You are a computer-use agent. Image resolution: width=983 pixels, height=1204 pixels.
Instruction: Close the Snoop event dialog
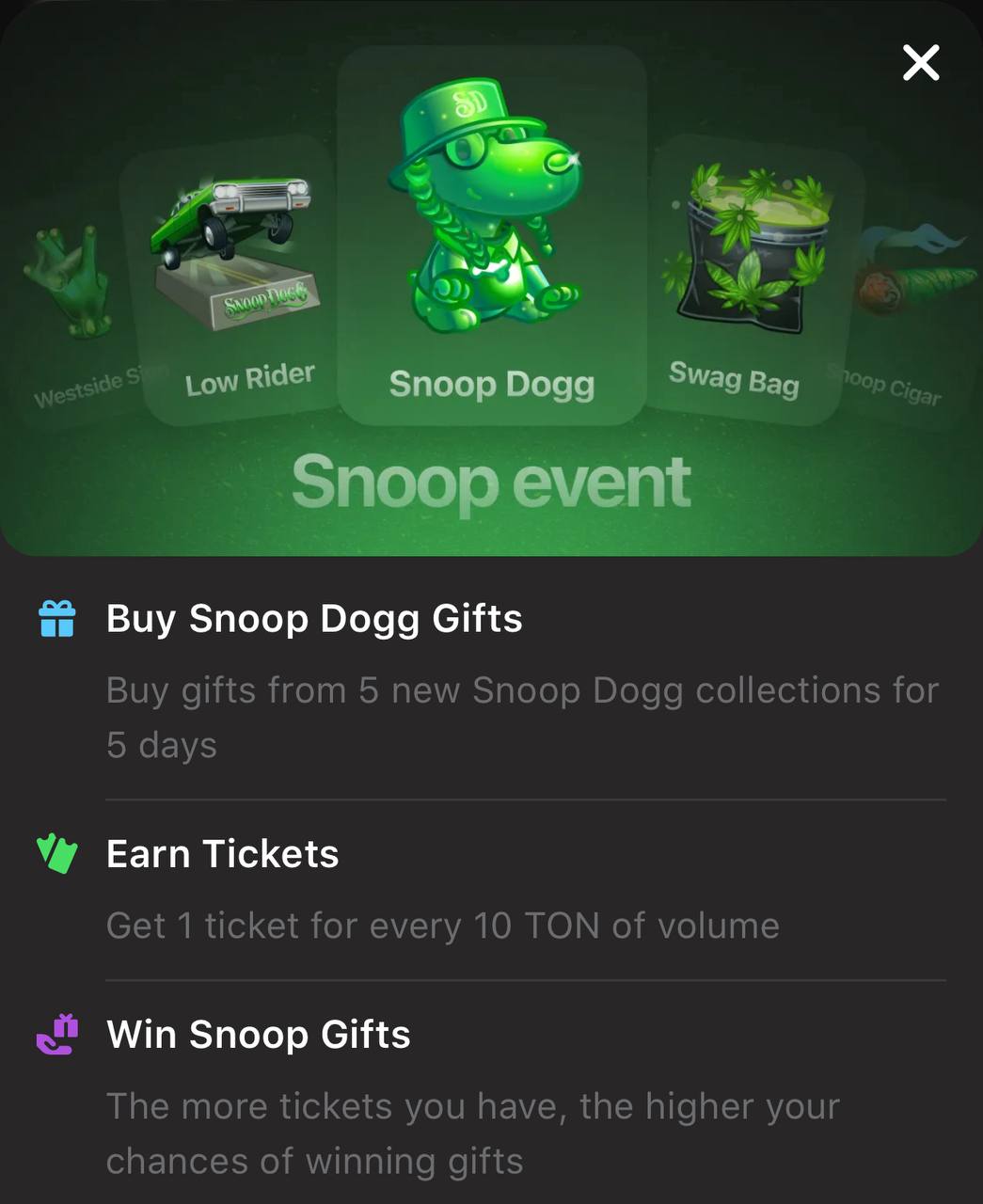pos(921,63)
